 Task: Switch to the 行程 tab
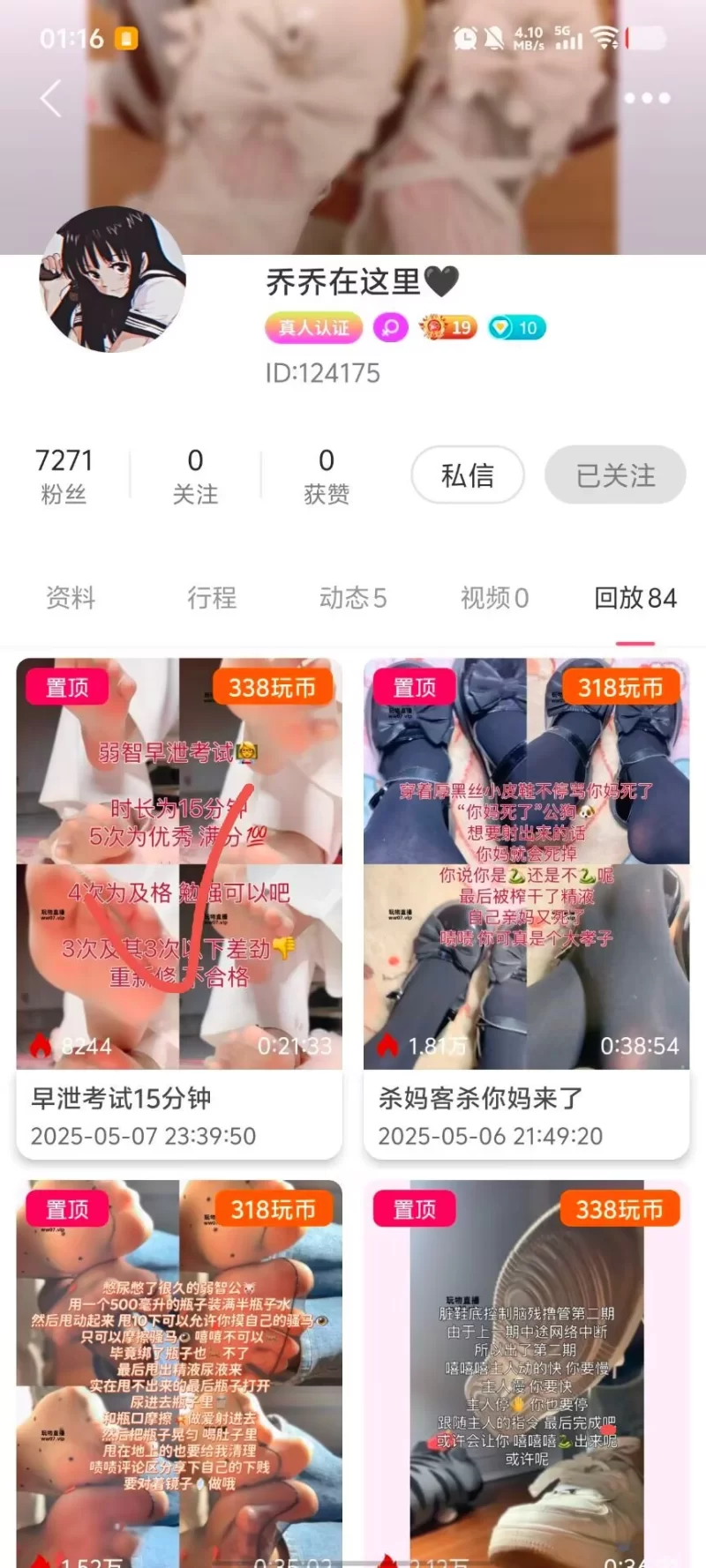point(212,598)
